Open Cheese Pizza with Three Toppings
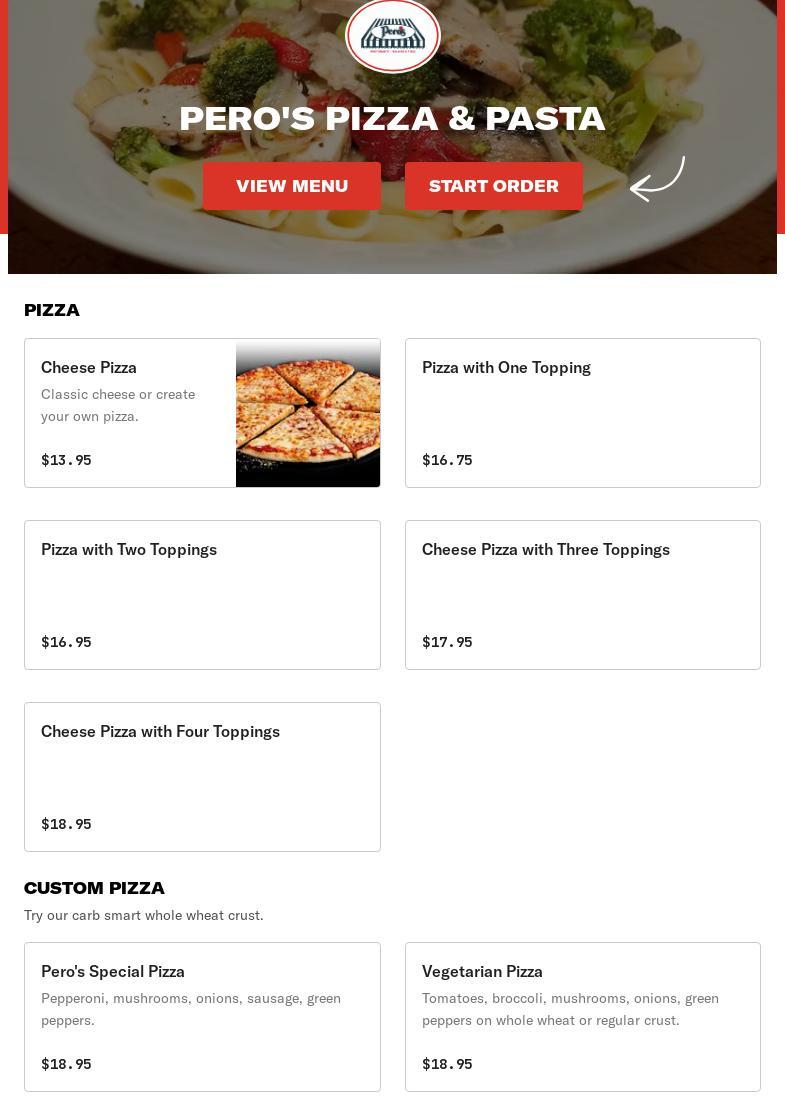The height and width of the screenshot is (1112, 785). [582, 595]
